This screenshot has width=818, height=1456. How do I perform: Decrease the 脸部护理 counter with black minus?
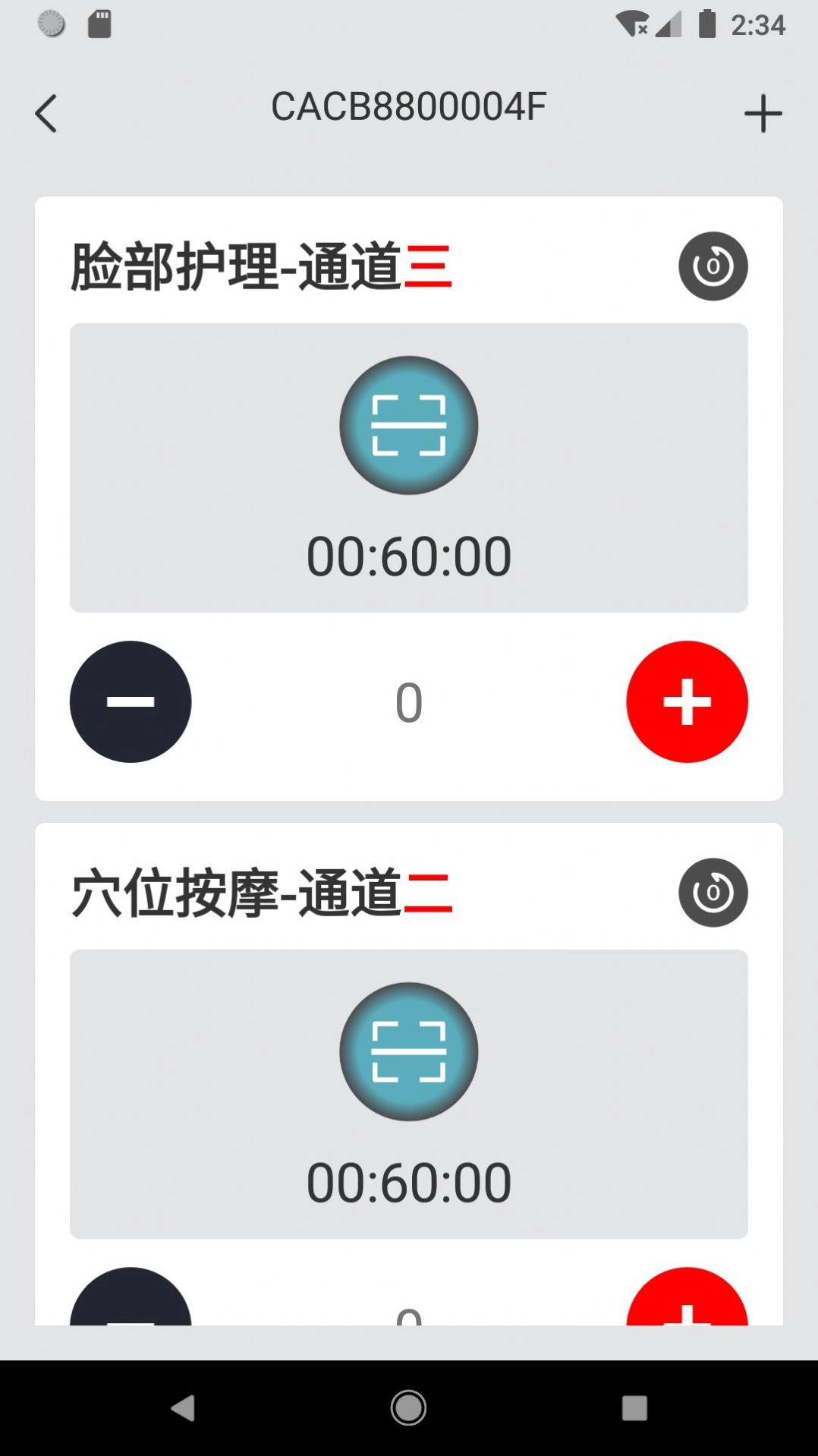(x=130, y=701)
